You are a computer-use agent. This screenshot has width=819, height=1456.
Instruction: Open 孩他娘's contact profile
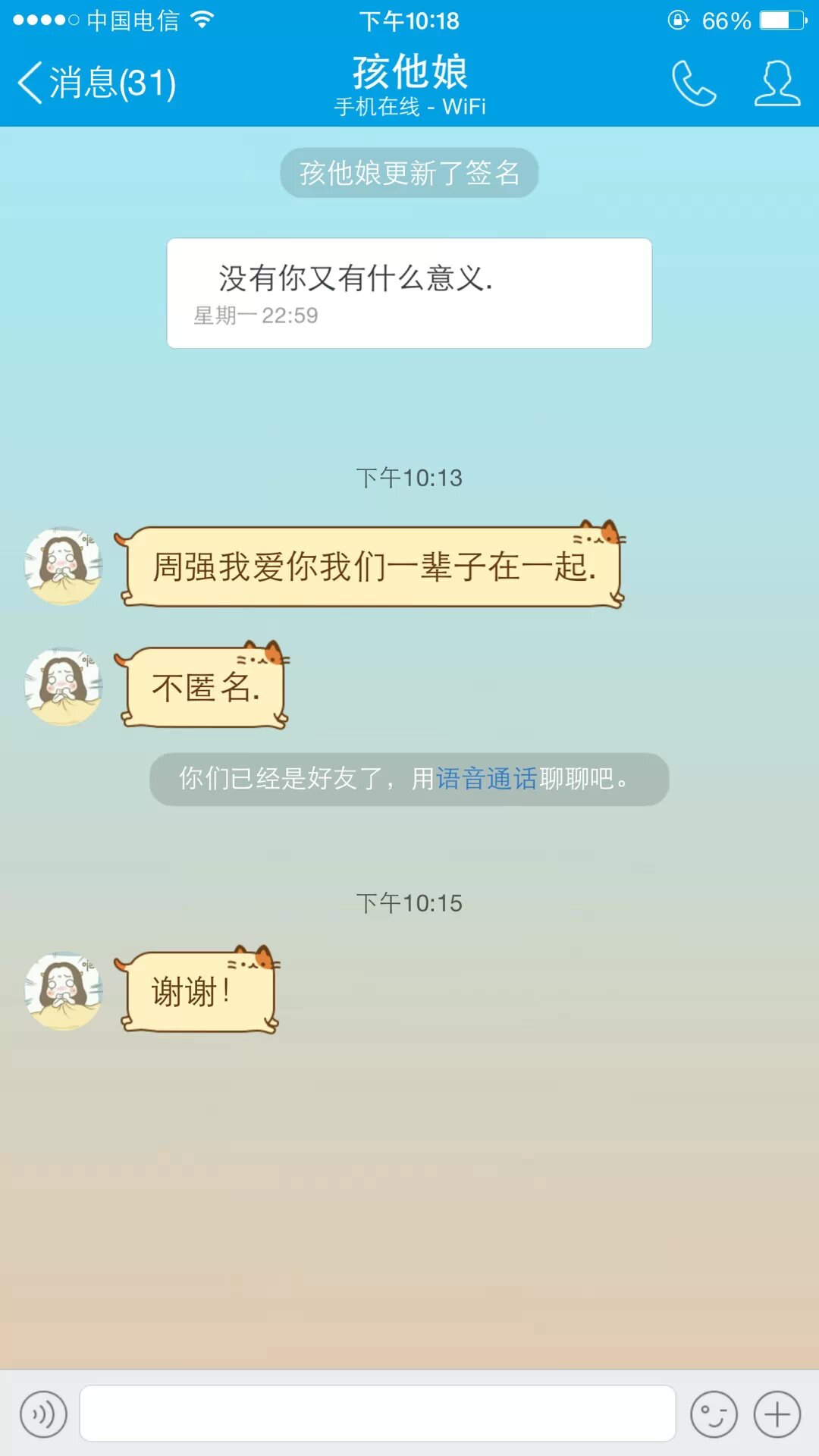coord(777,83)
